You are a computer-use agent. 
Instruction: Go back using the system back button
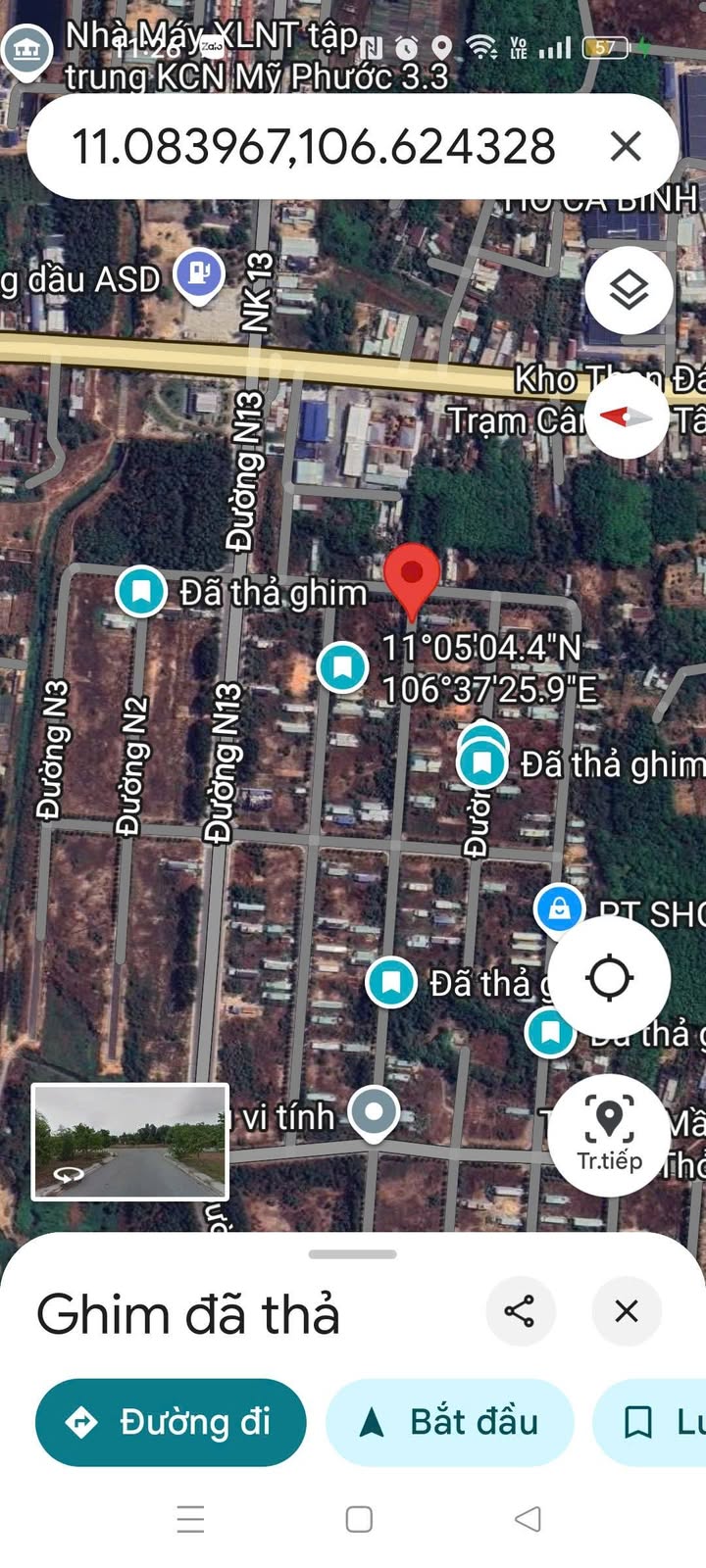[528, 1519]
